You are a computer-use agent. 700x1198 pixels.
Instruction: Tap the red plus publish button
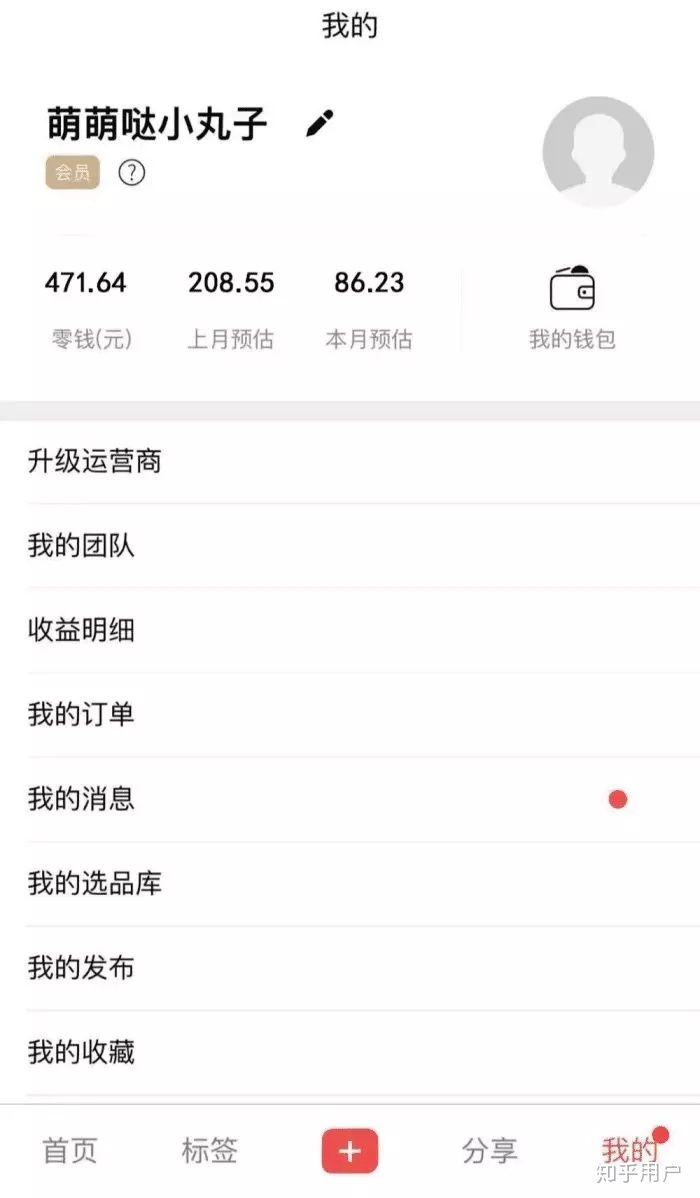tap(350, 1151)
